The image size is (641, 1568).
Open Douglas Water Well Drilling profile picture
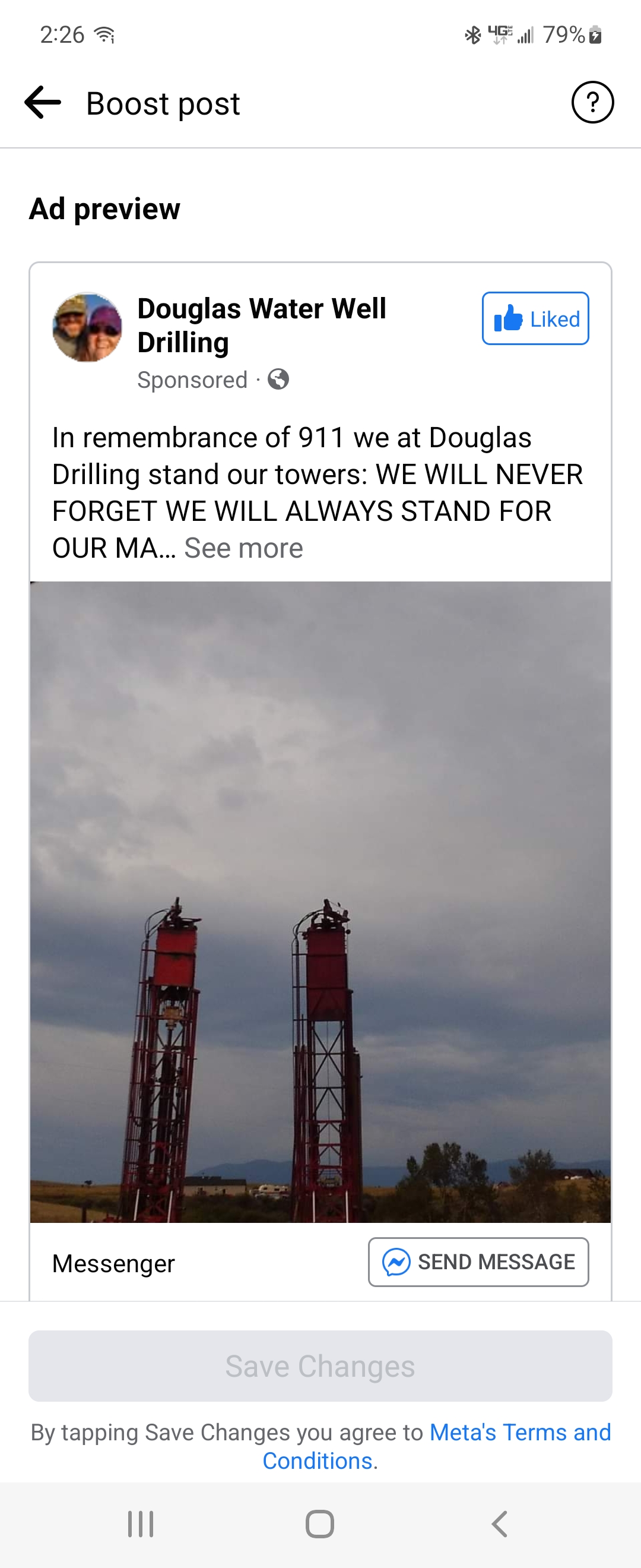click(x=87, y=327)
